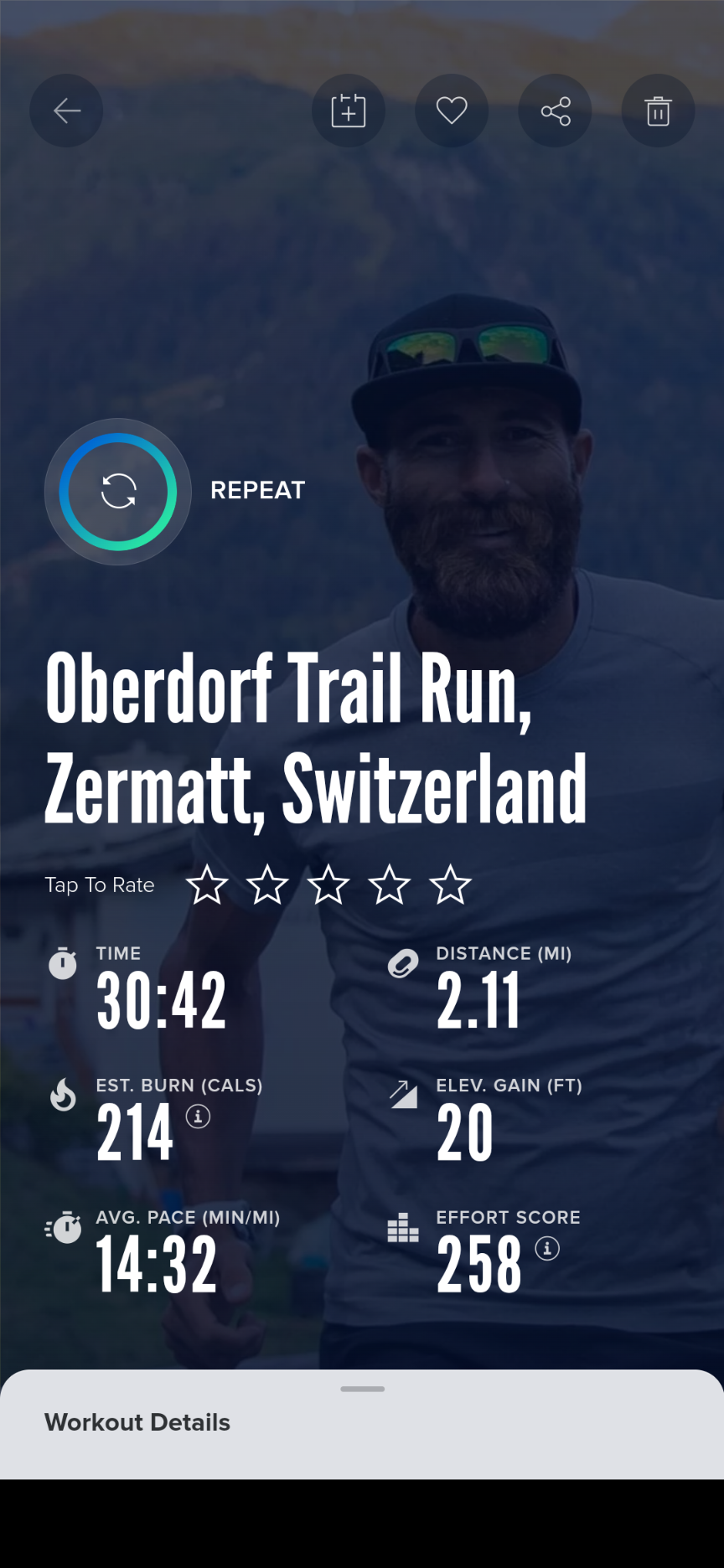Share the Oberdorf Trail Run workout
This screenshot has height=1568, width=724.
coord(555,111)
